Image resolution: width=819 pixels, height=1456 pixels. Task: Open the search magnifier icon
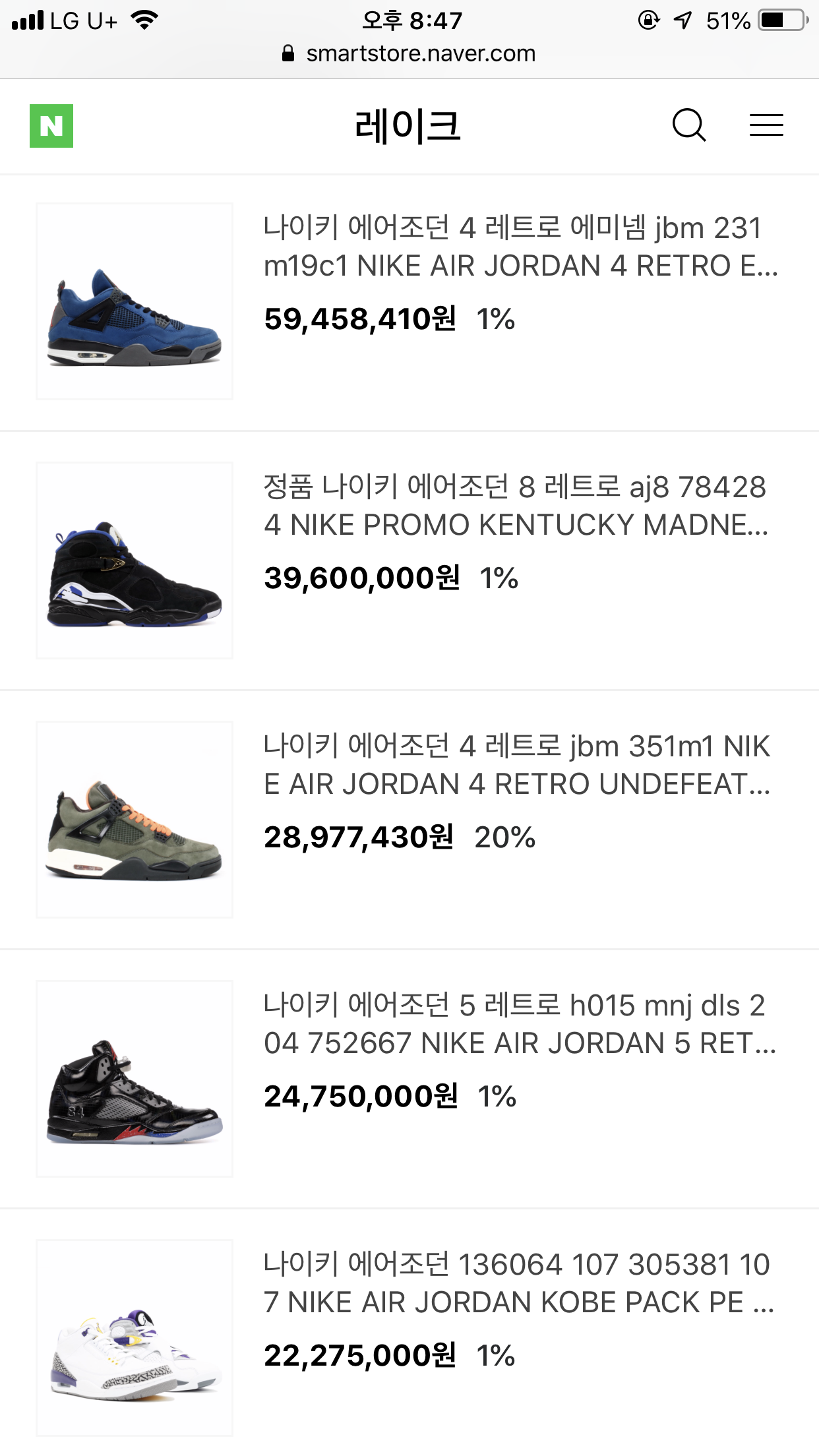(x=690, y=126)
